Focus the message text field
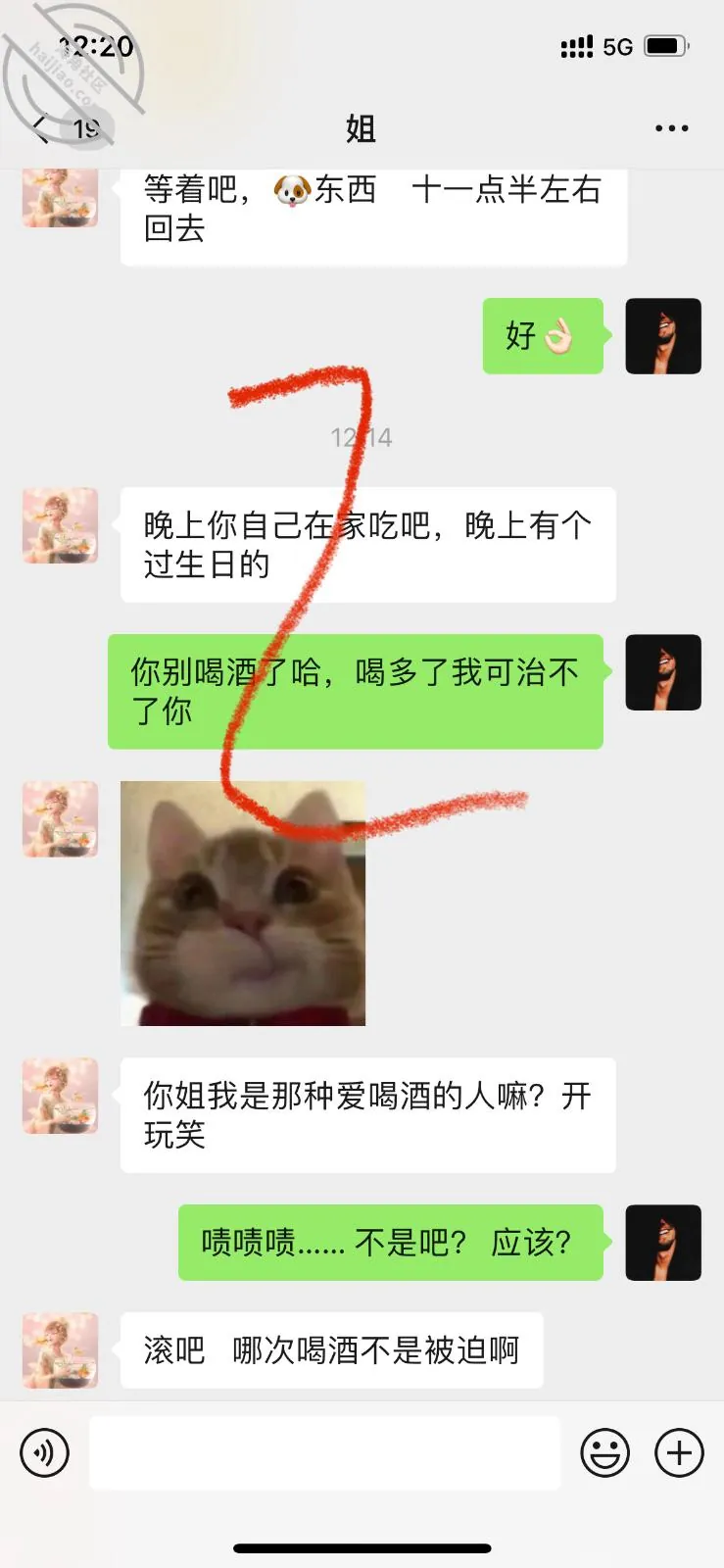Screen dimensions: 724x1568 [x=324, y=1452]
